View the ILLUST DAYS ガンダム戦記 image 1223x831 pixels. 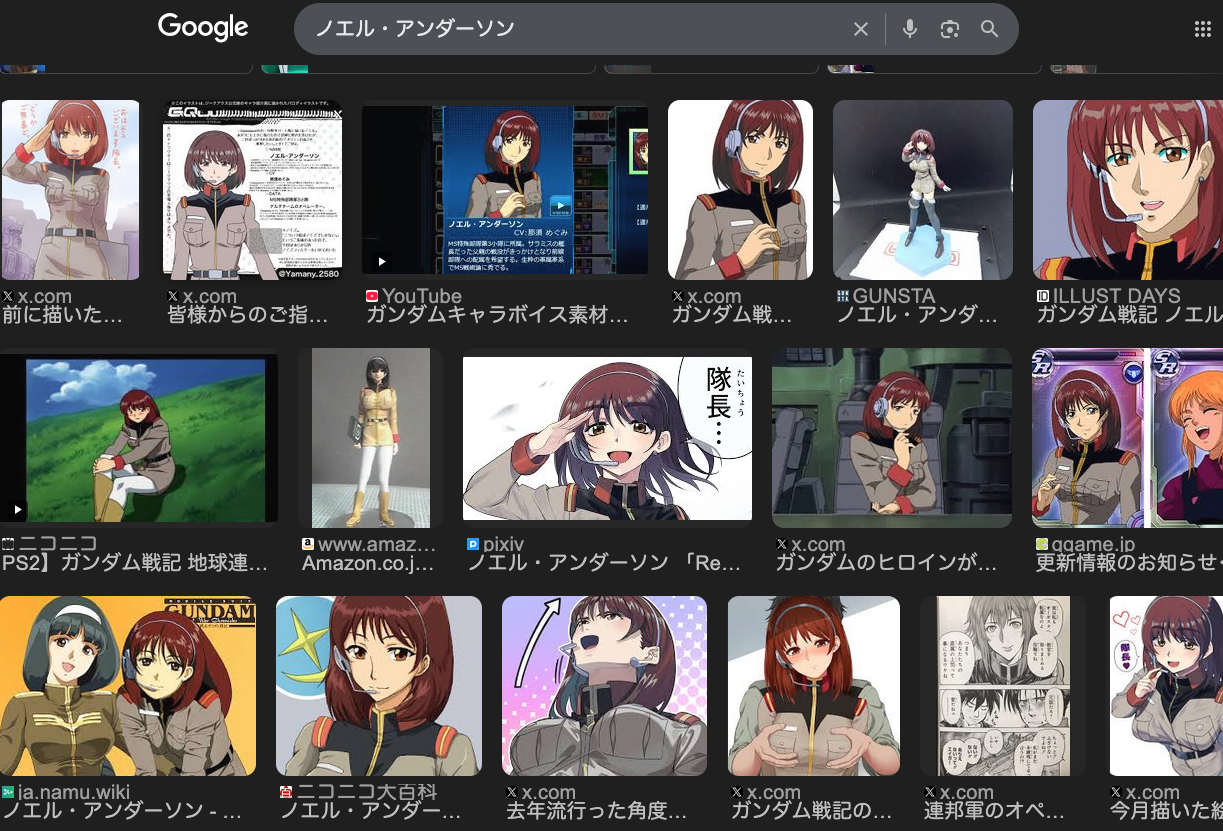click(x=1127, y=189)
